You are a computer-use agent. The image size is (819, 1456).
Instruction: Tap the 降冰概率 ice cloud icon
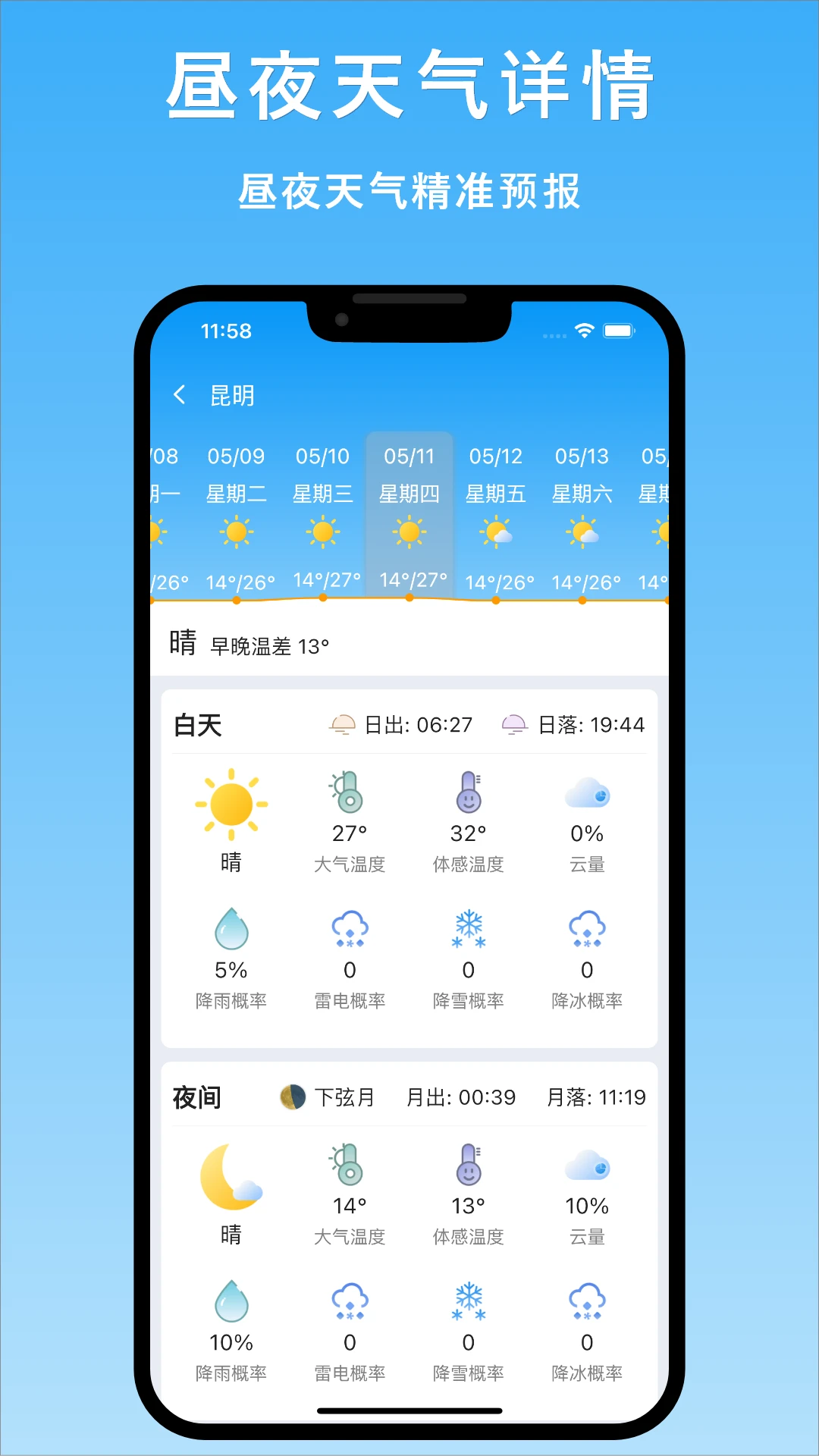[x=587, y=931]
